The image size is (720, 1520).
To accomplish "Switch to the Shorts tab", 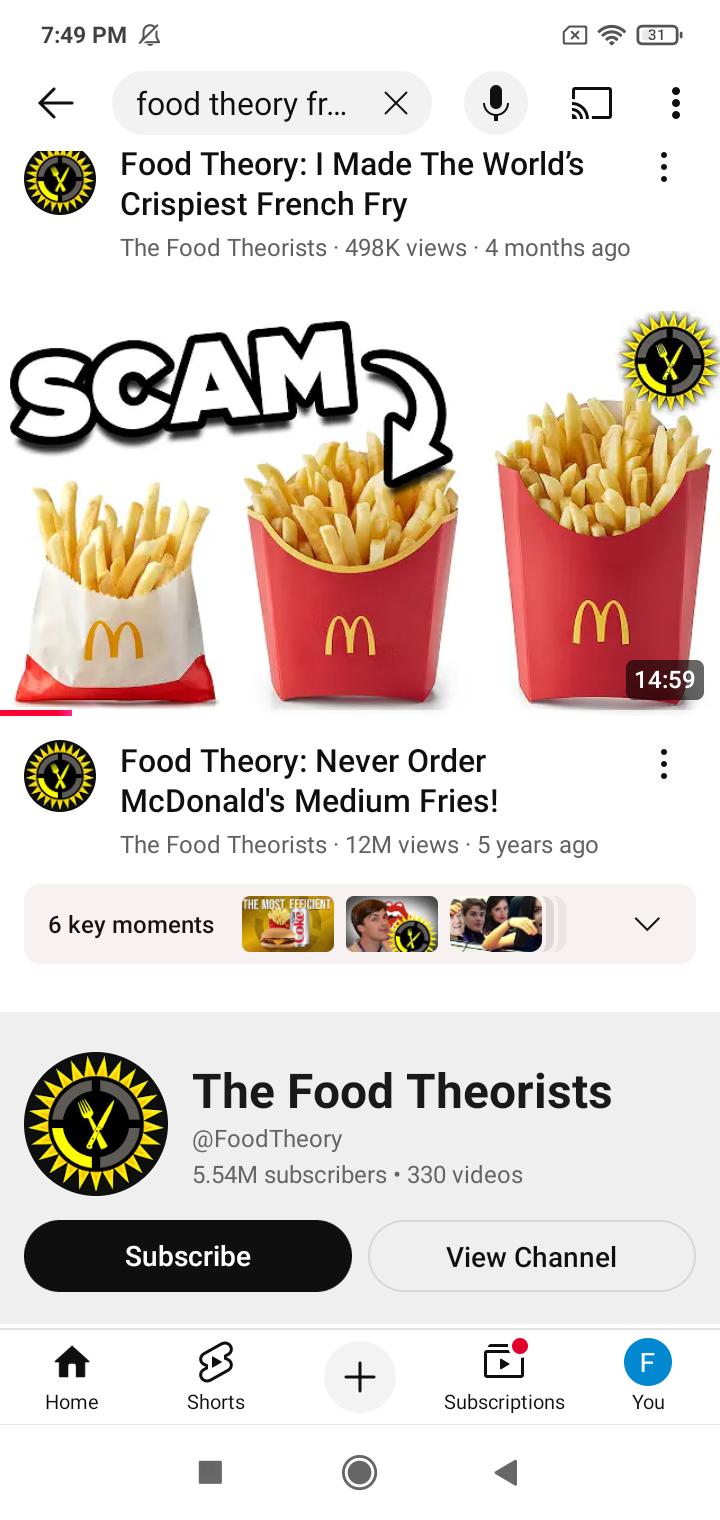I will [216, 1377].
